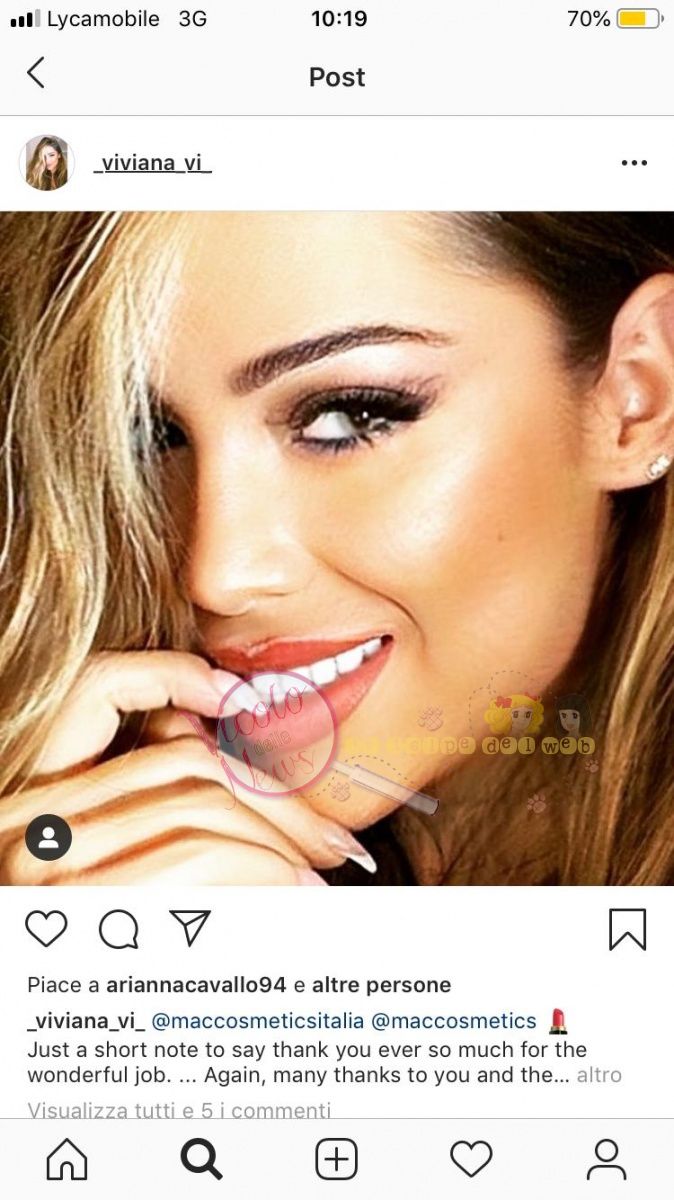674x1200 pixels.
Task: Create a new post with the plus tab
Action: coord(336,1160)
